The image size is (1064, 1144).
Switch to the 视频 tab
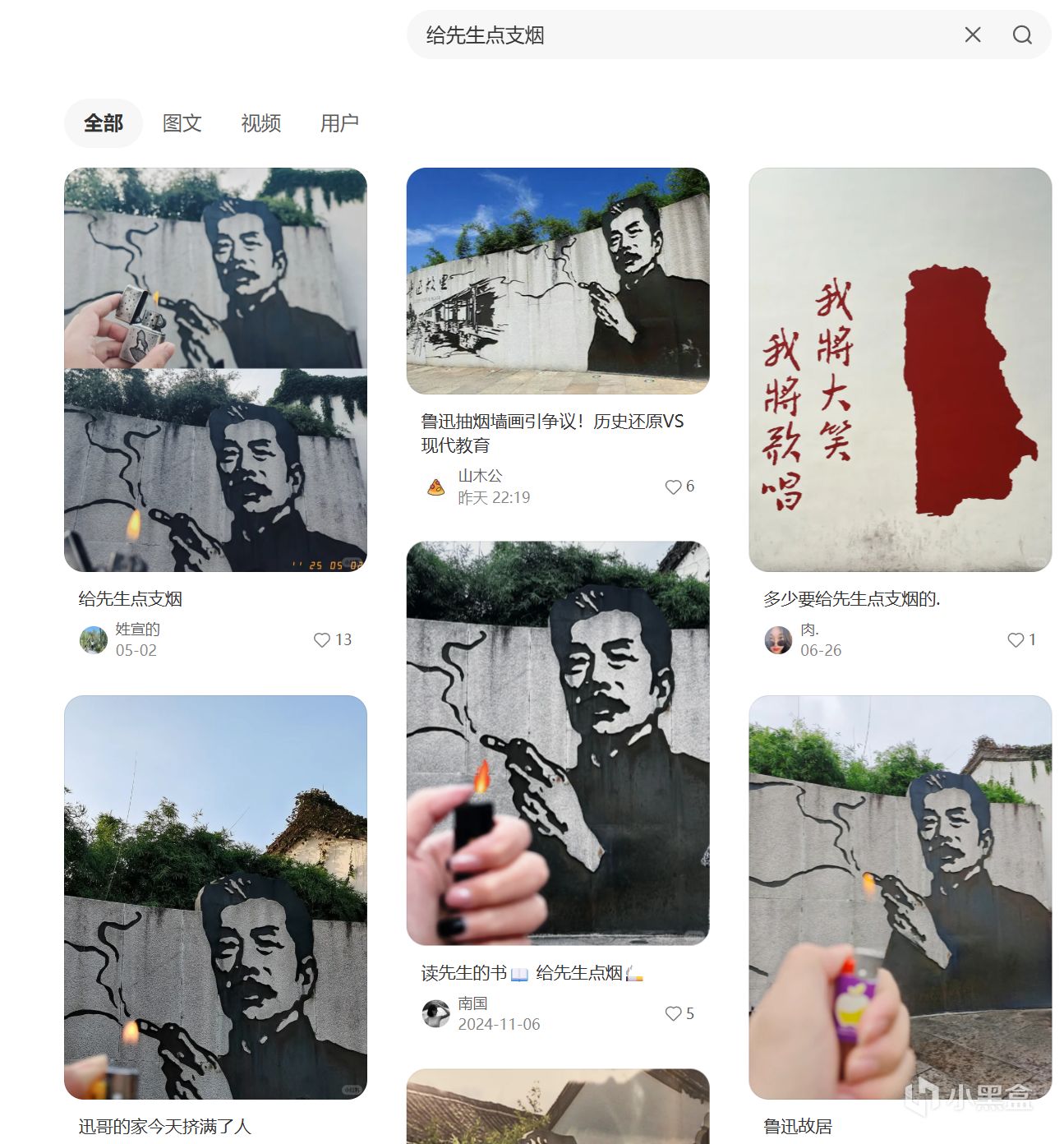point(261,123)
